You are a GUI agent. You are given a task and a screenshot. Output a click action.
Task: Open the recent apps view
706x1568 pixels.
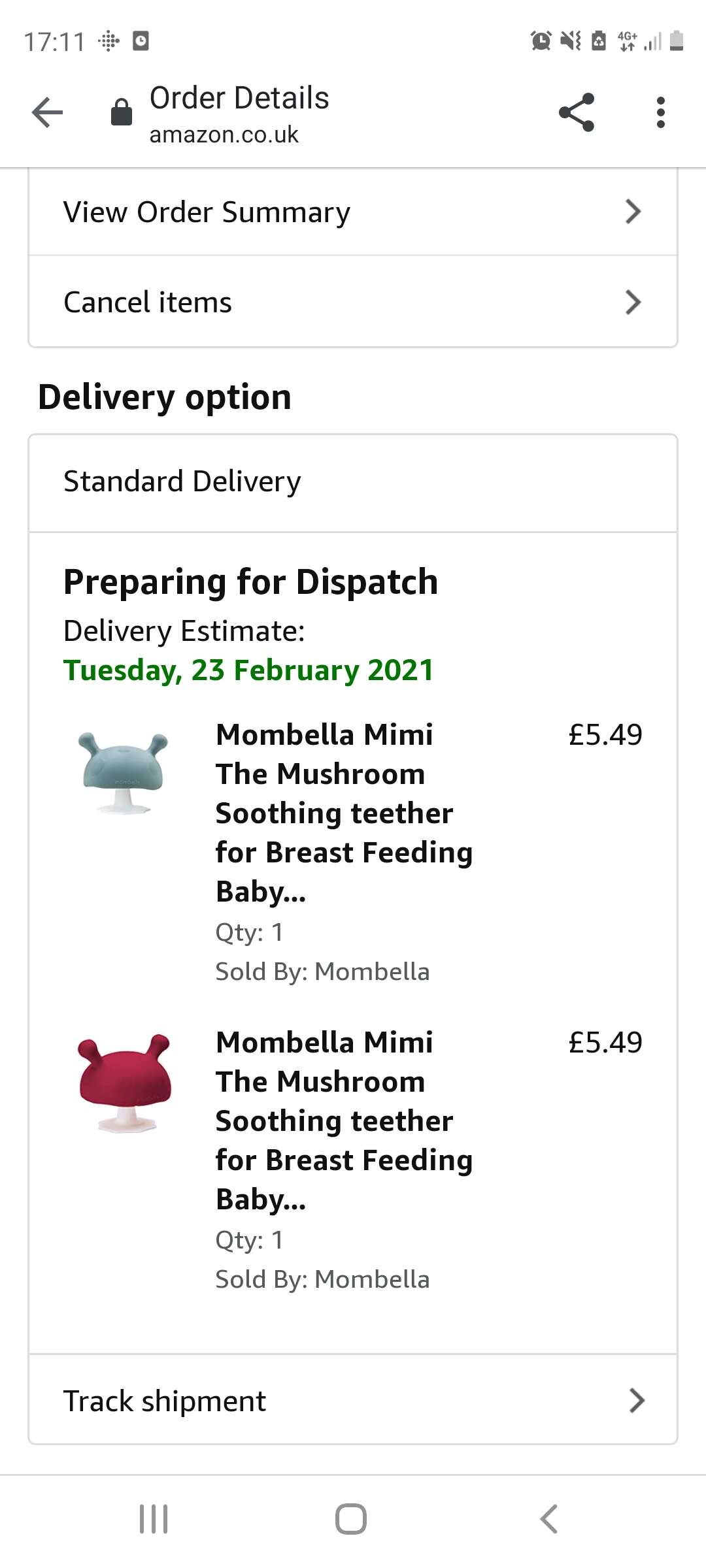tap(154, 1518)
